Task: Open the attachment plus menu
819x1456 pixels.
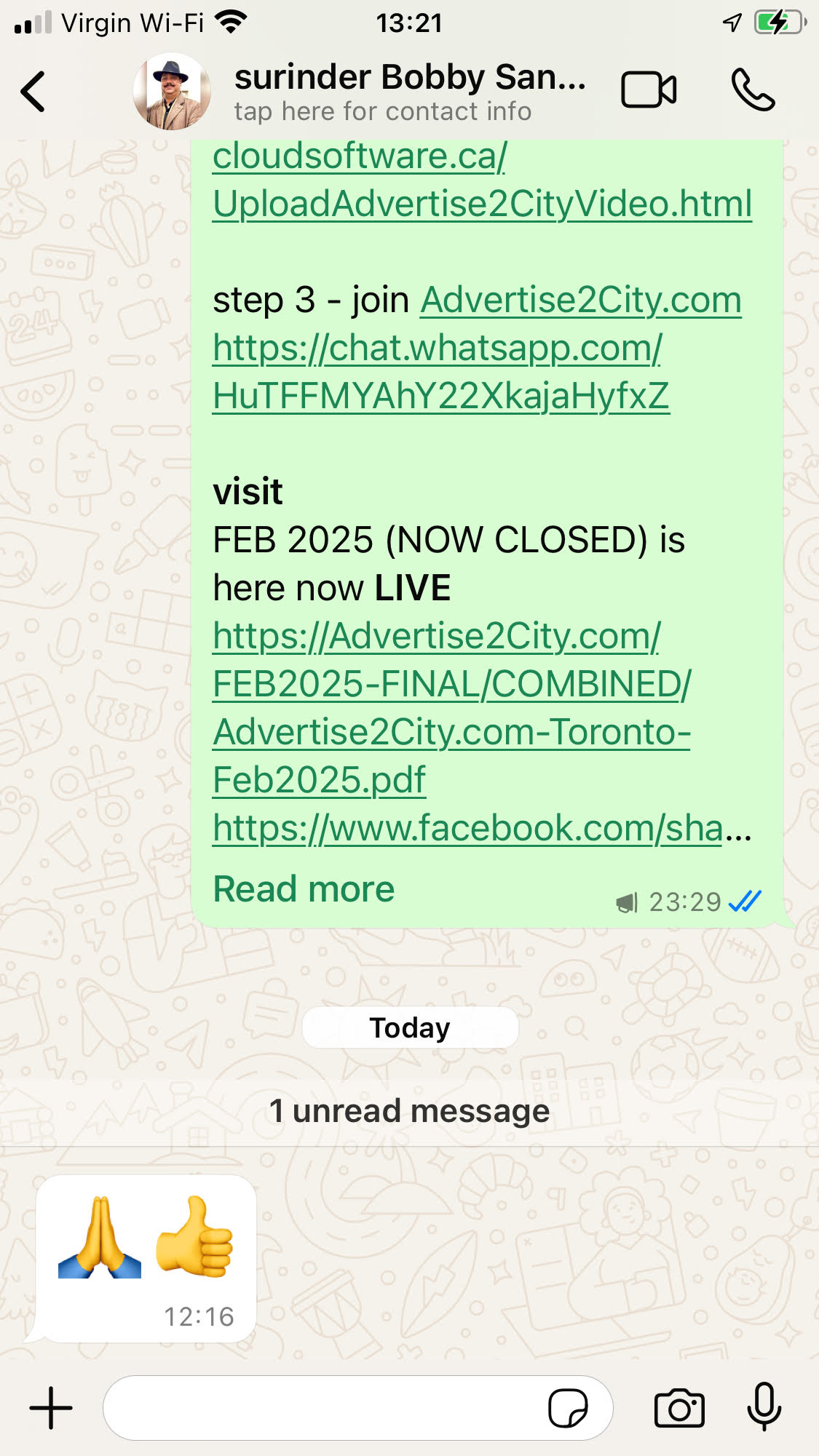Action: 51,1408
